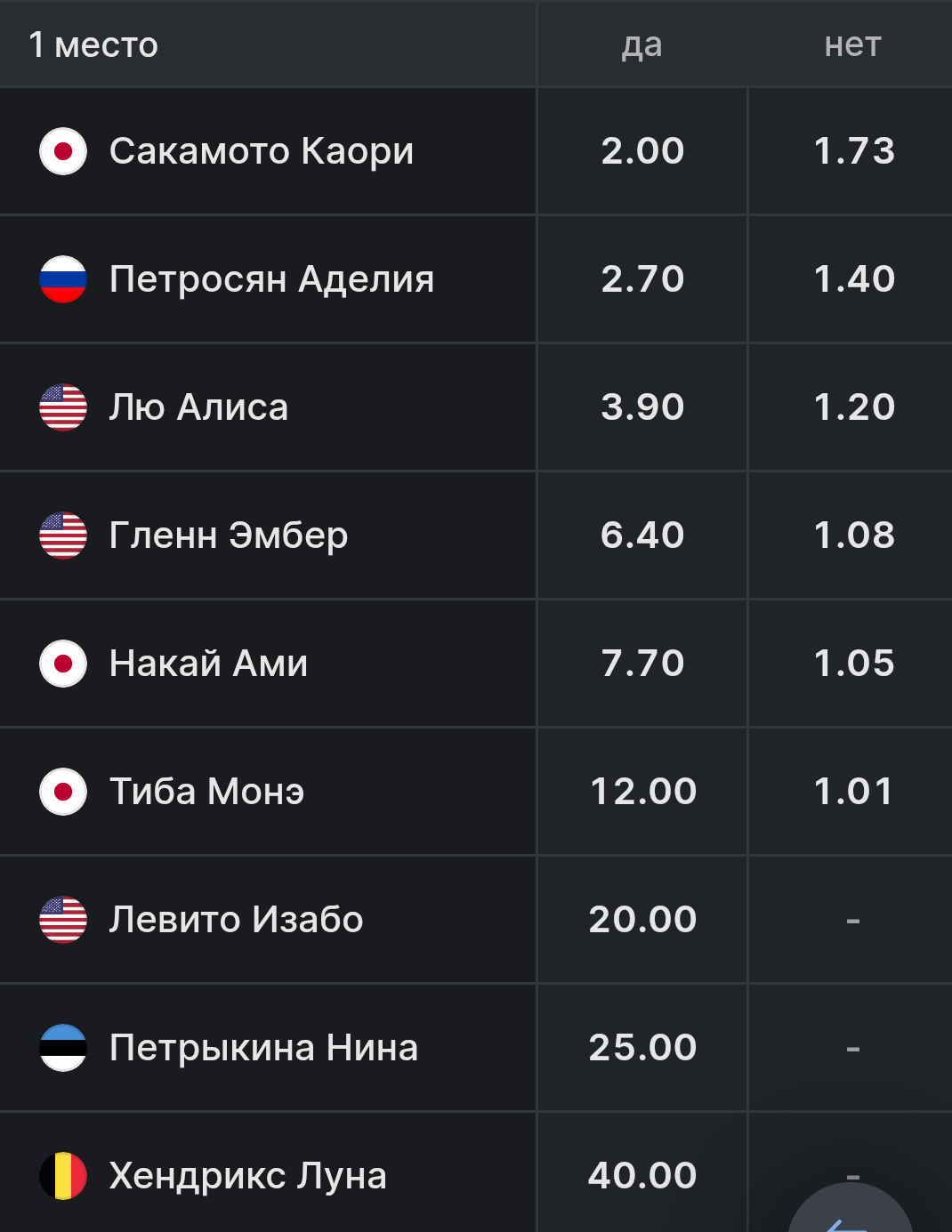
Task: Select the 1.05 'нет' odds for Накай Ами
Action: 852,664
